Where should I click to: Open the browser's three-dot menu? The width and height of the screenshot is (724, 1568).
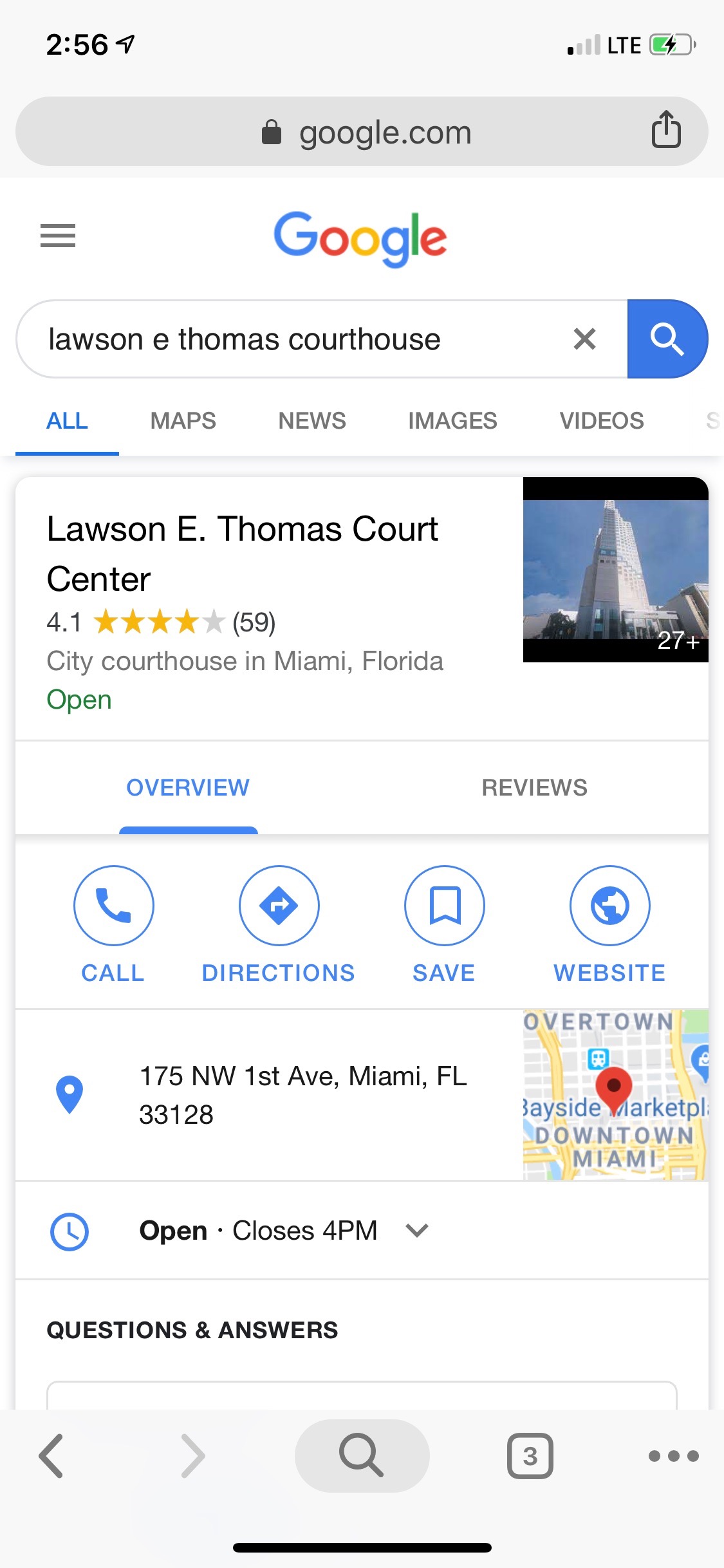click(x=674, y=1456)
